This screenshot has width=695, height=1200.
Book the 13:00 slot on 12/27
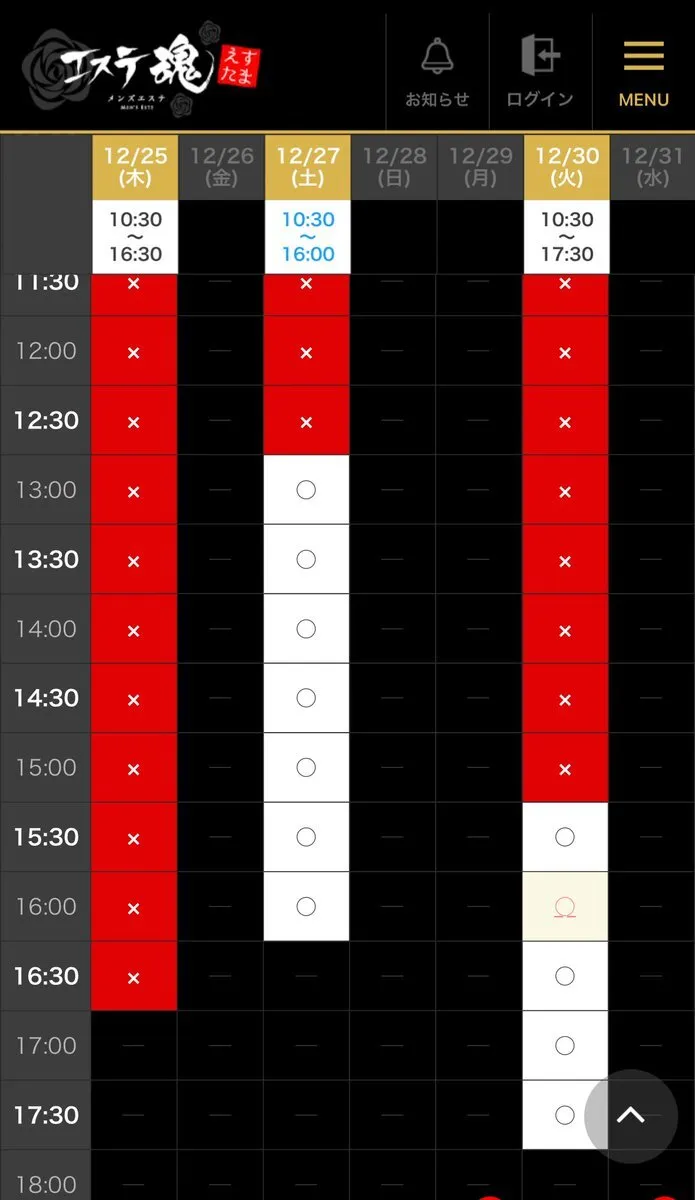306,490
